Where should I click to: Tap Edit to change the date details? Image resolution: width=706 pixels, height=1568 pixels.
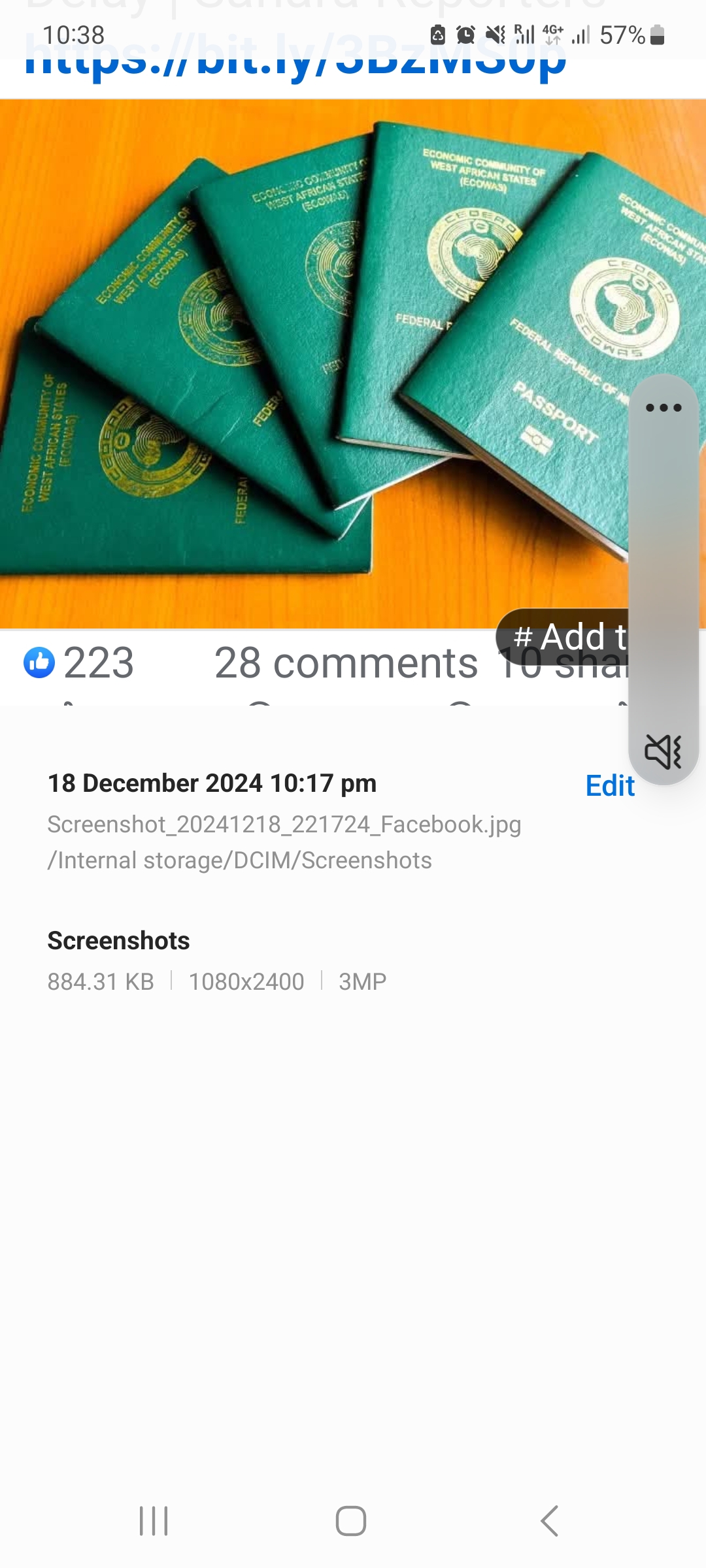point(609,785)
